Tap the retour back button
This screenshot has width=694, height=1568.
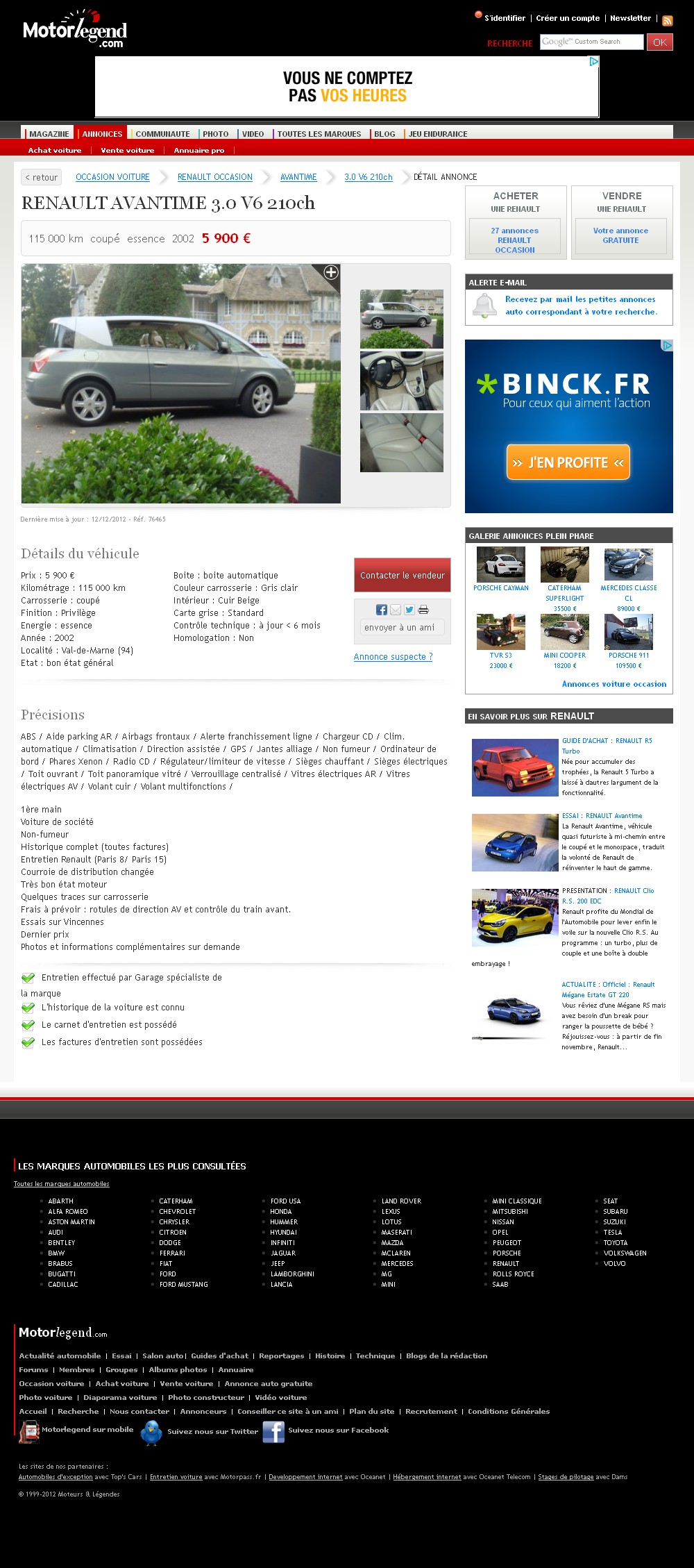pos(41,177)
